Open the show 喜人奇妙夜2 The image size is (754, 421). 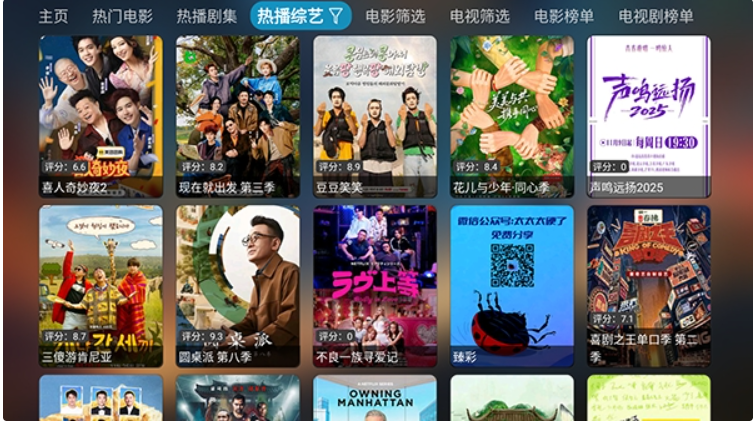pyautogui.click(x=100, y=115)
